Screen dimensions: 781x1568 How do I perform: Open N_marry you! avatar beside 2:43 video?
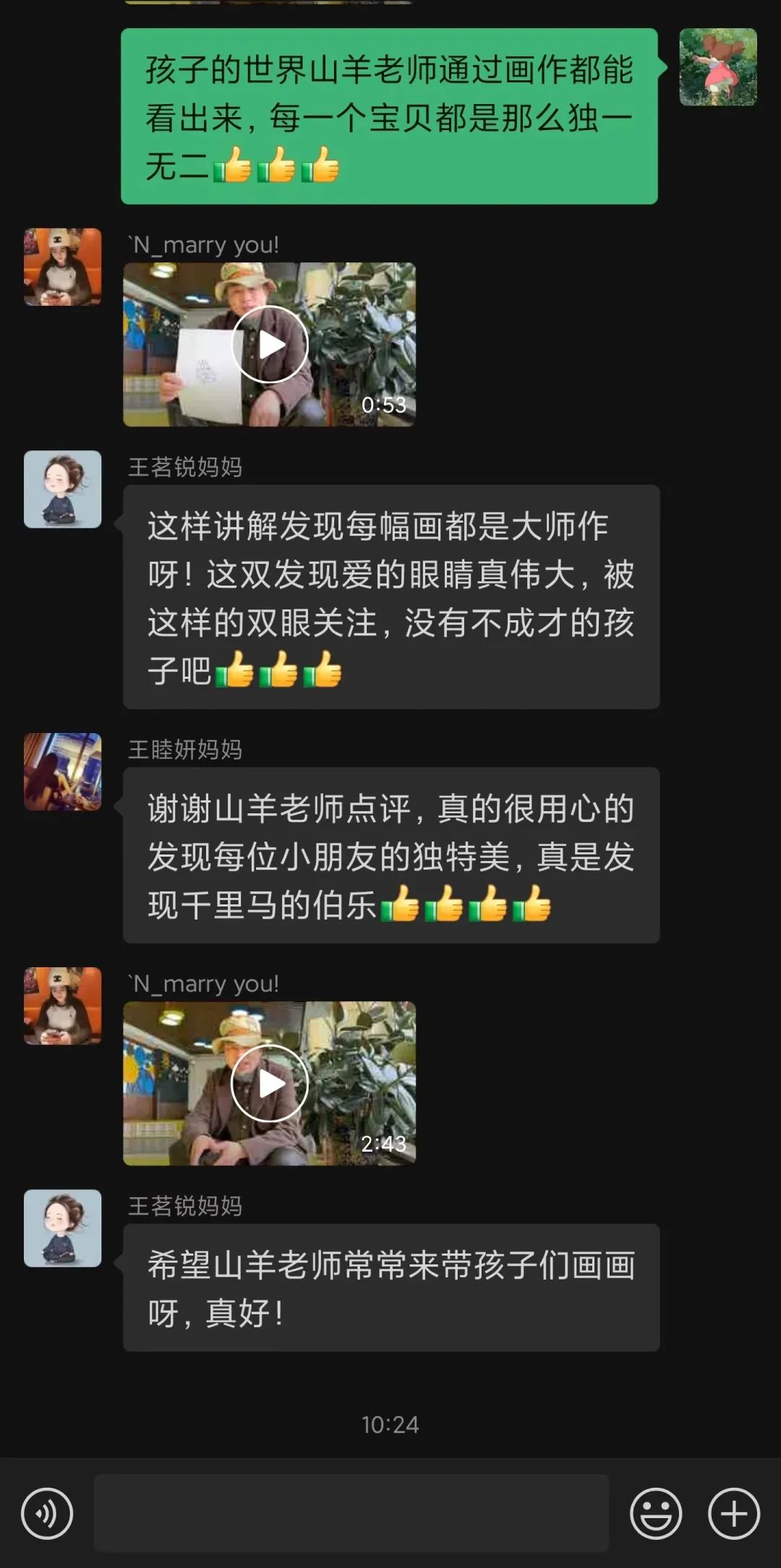coord(63,1006)
